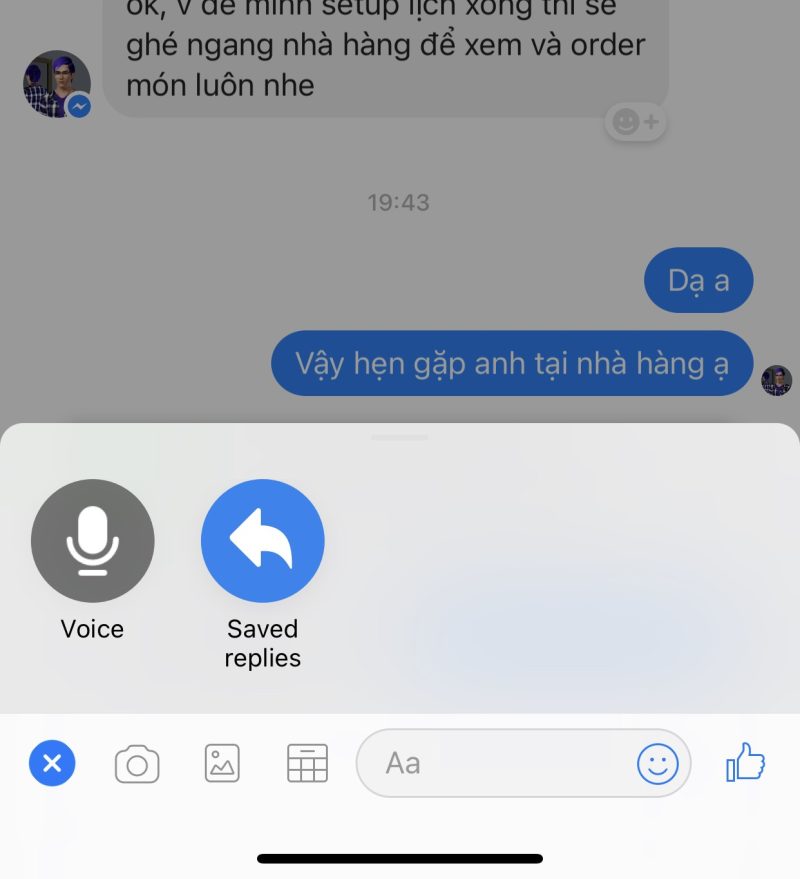Open the sender's profile picture
This screenshot has width=800, height=879.
coord(57,84)
